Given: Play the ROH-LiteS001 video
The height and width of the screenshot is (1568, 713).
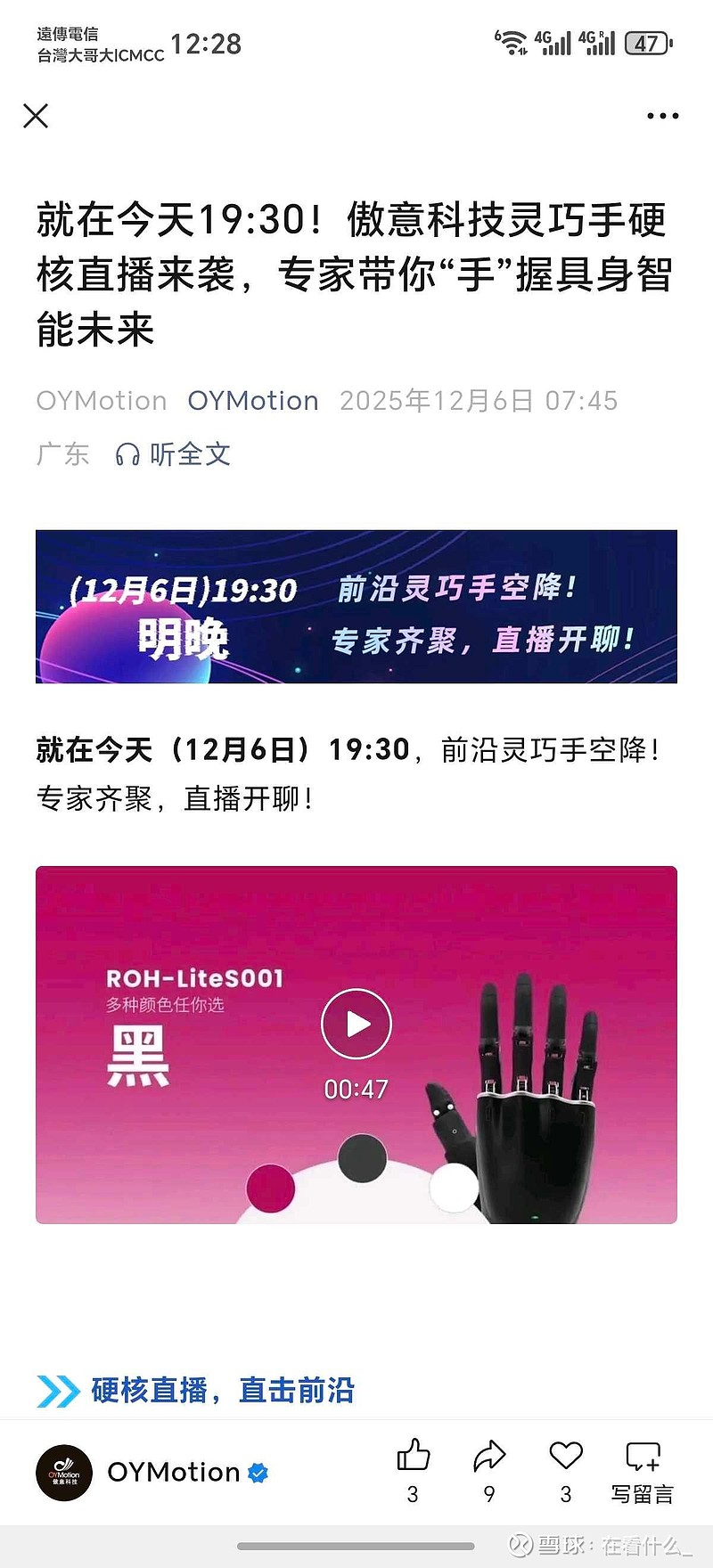Looking at the screenshot, I should [x=356, y=1024].
